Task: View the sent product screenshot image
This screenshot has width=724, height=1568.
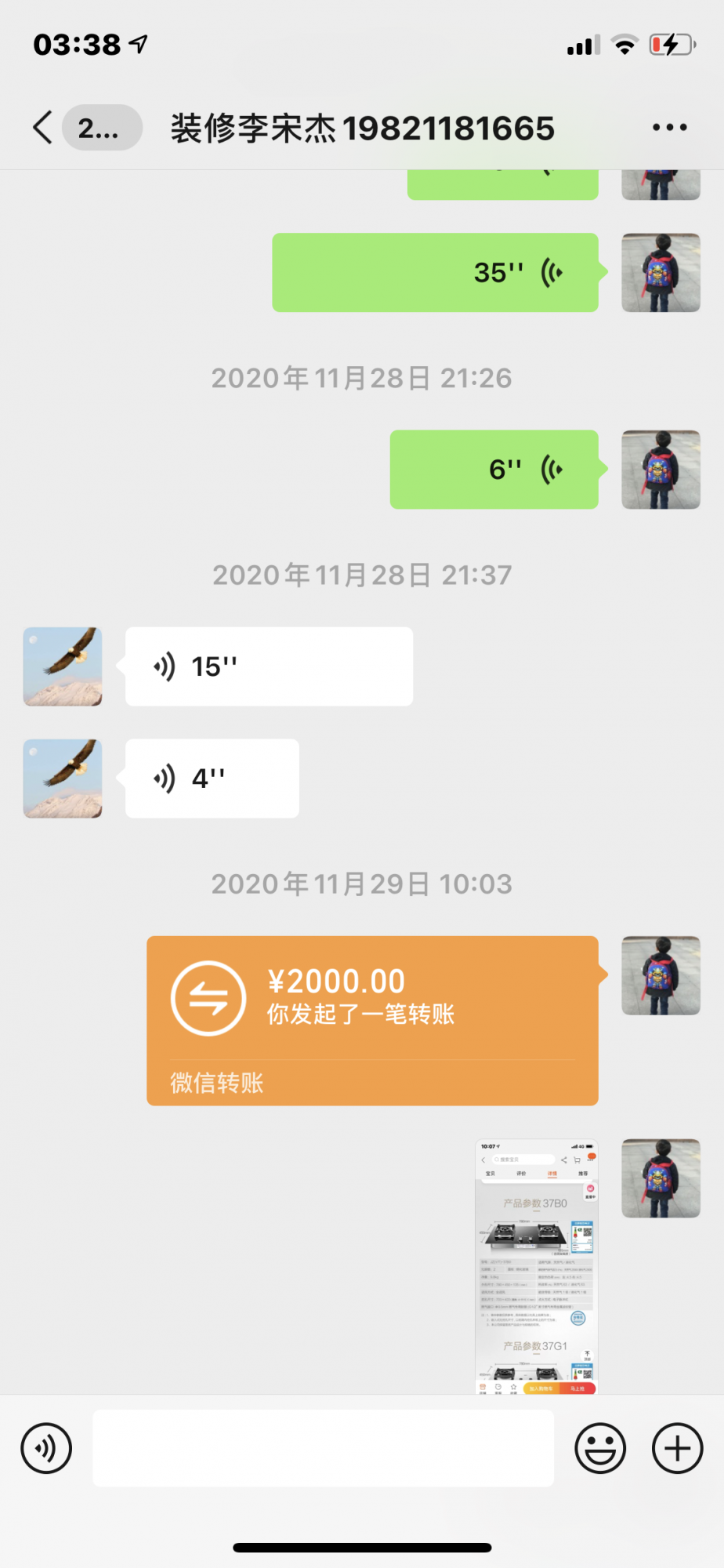Action: click(x=537, y=1265)
